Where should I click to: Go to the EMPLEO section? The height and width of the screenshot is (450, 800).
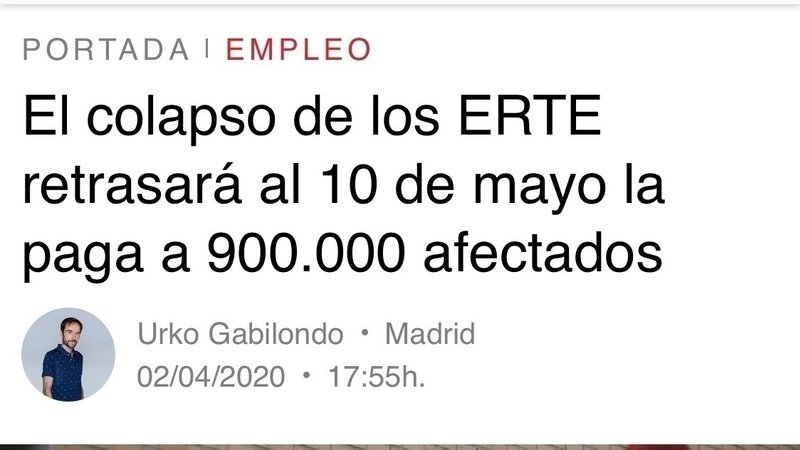(x=298, y=49)
